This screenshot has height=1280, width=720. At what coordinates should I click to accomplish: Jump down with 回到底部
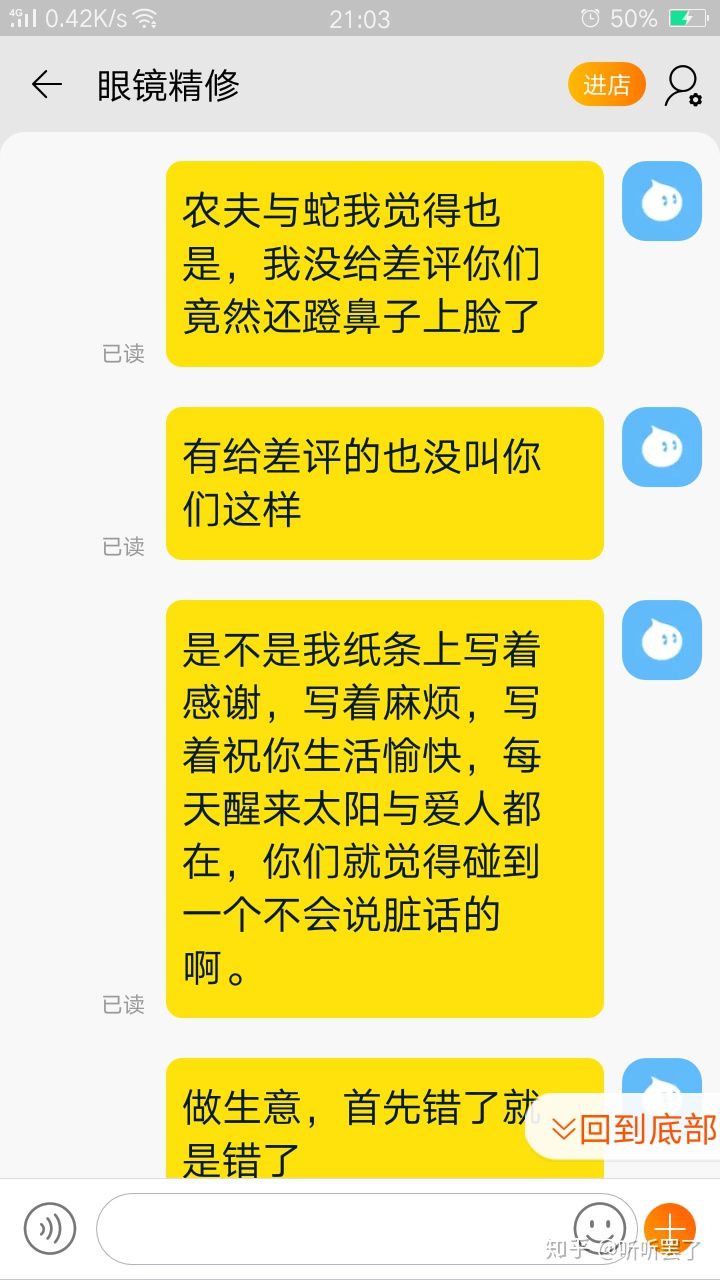point(634,1129)
